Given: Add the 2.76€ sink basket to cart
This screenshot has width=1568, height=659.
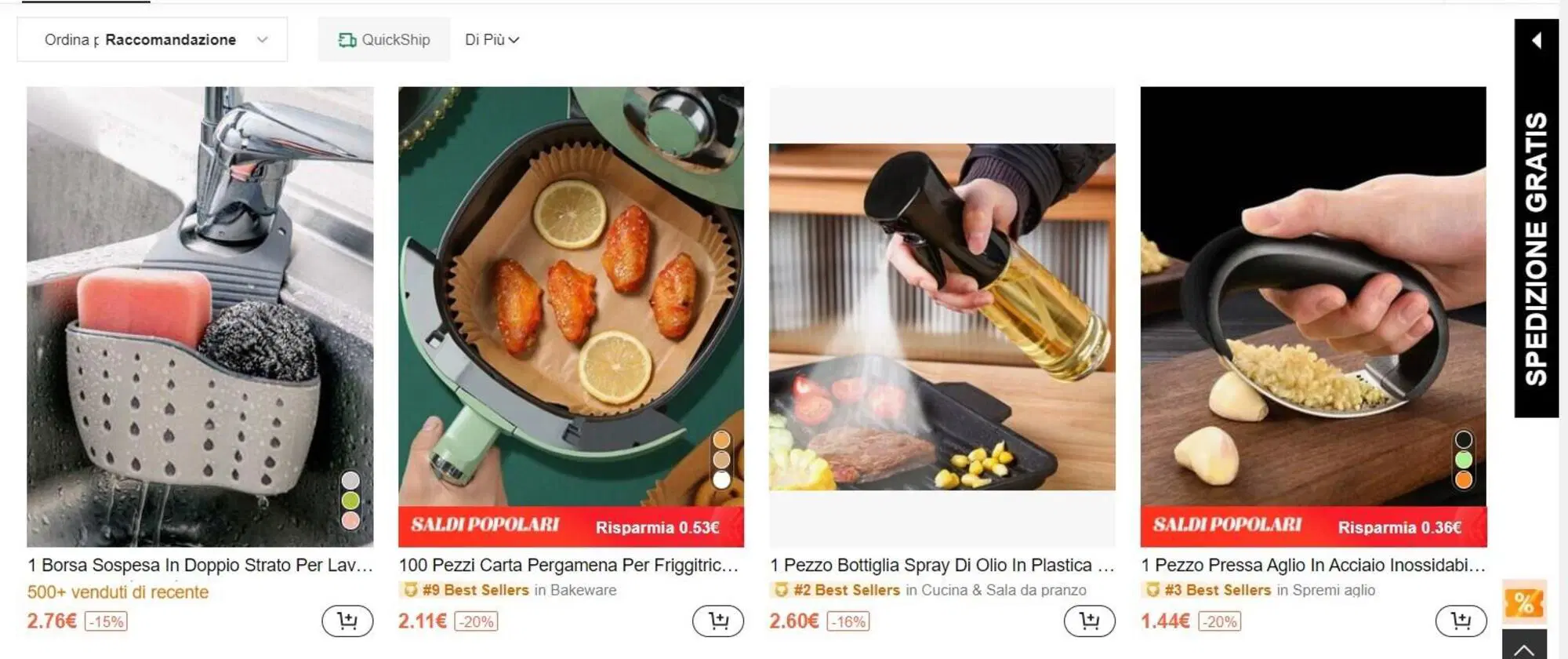Looking at the screenshot, I should point(347,621).
